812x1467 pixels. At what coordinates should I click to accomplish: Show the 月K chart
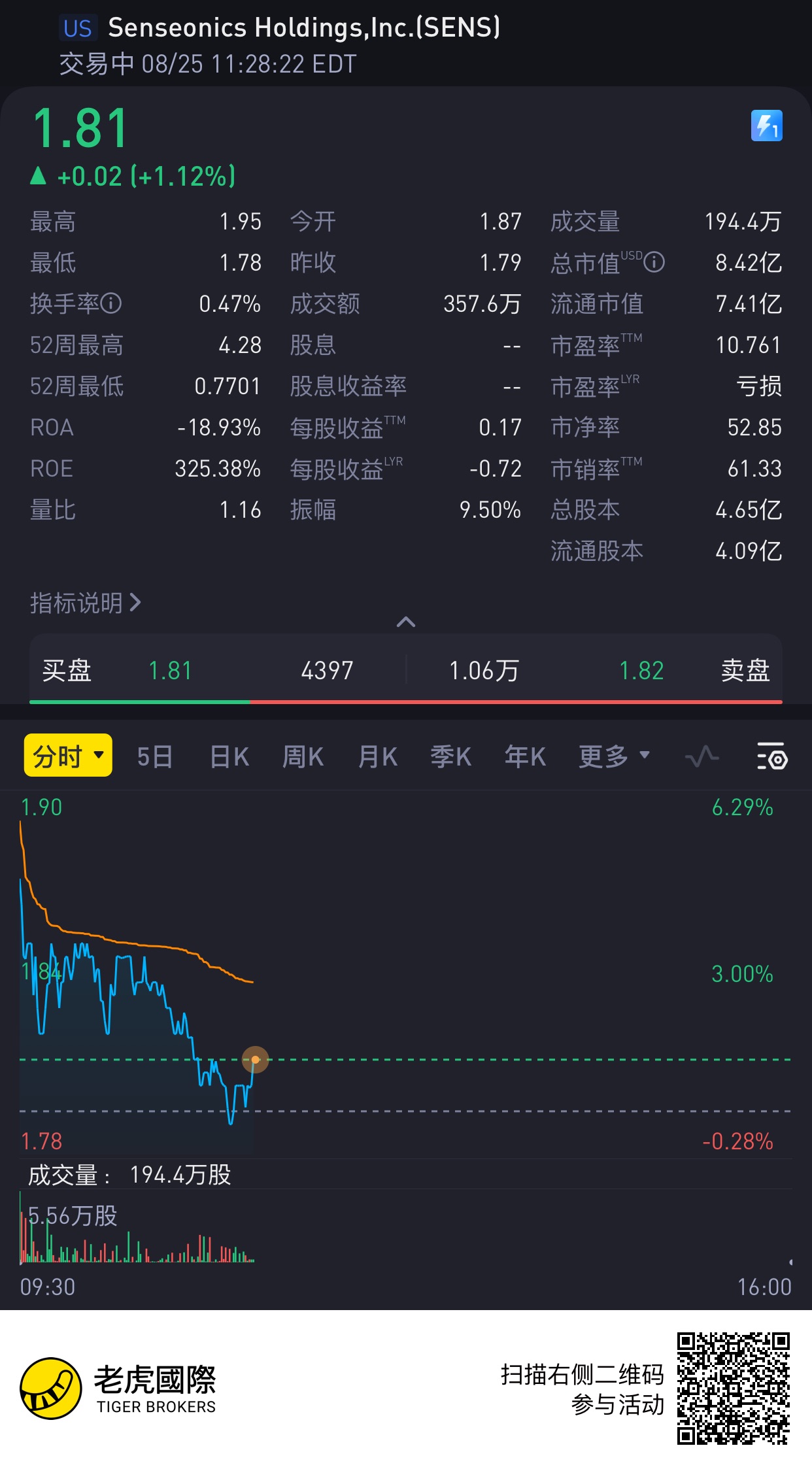pyautogui.click(x=378, y=757)
